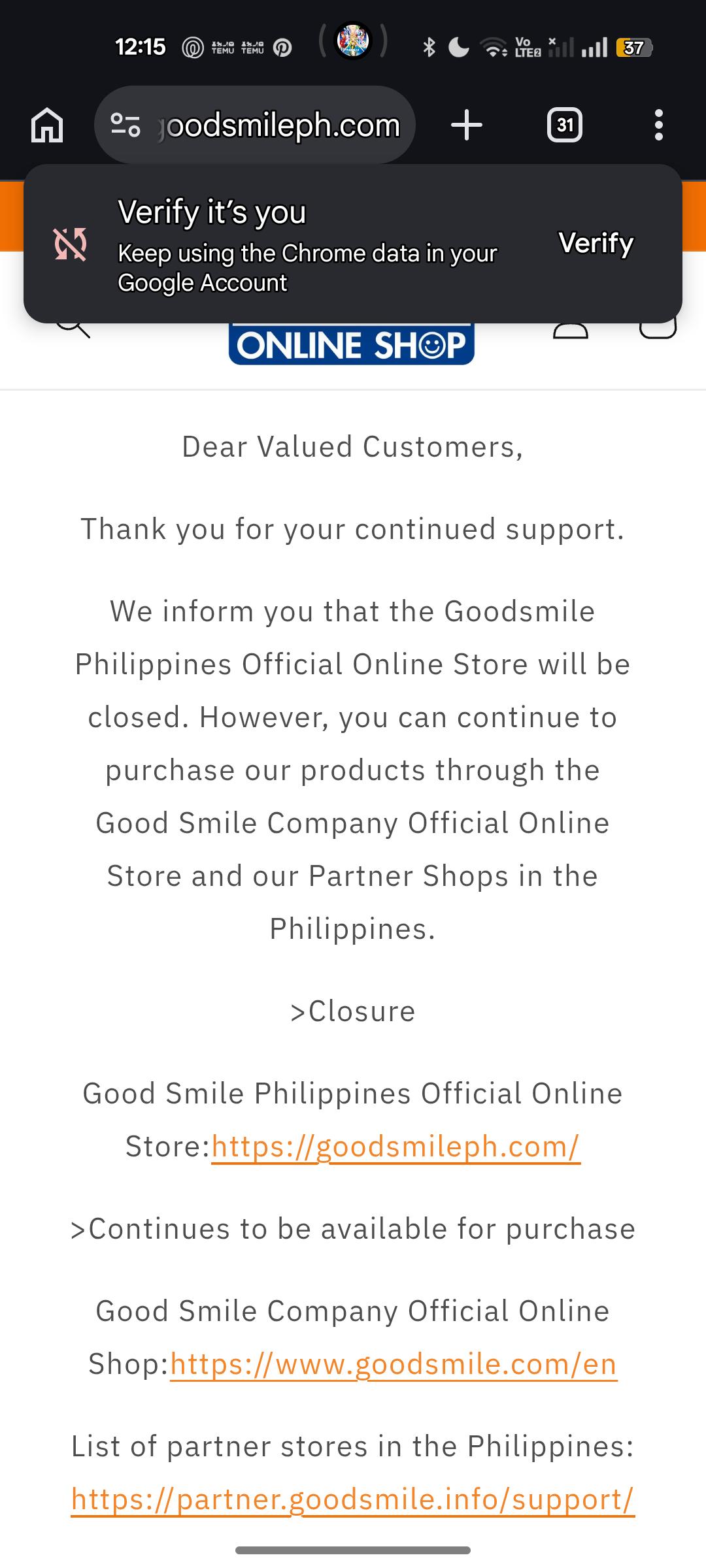Open the tab switcher showing 31 tabs

click(565, 125)
